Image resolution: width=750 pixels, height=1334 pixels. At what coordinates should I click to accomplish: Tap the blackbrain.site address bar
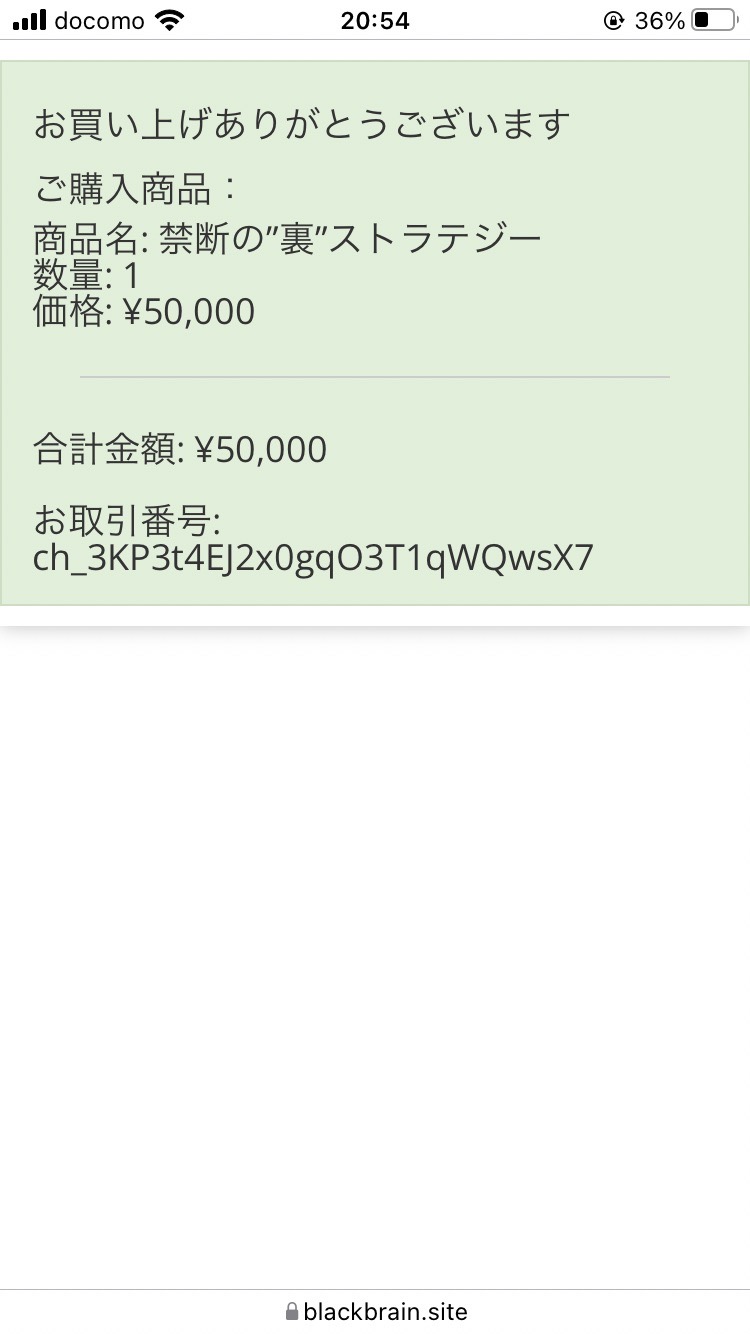376,1311
